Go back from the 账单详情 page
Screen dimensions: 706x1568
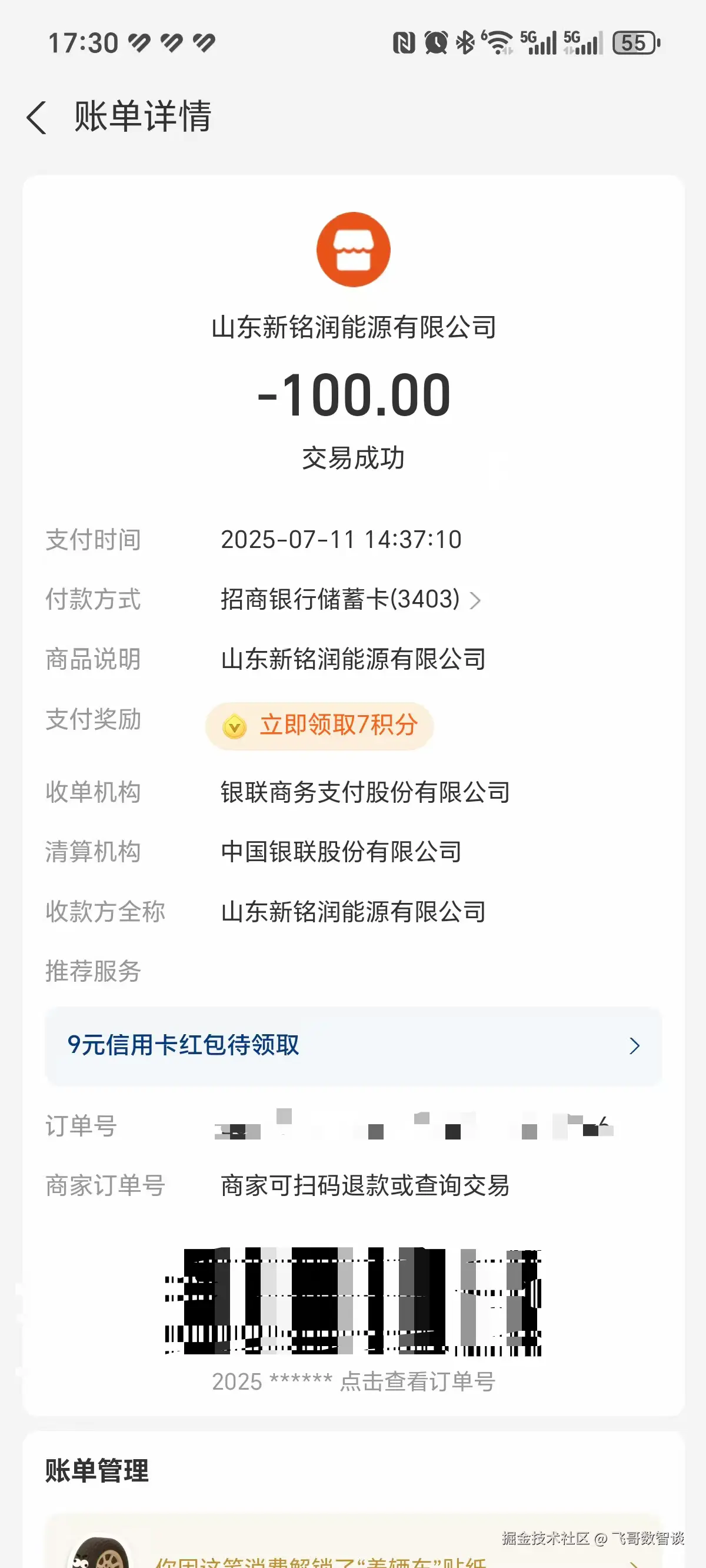[x=36, y=117]
